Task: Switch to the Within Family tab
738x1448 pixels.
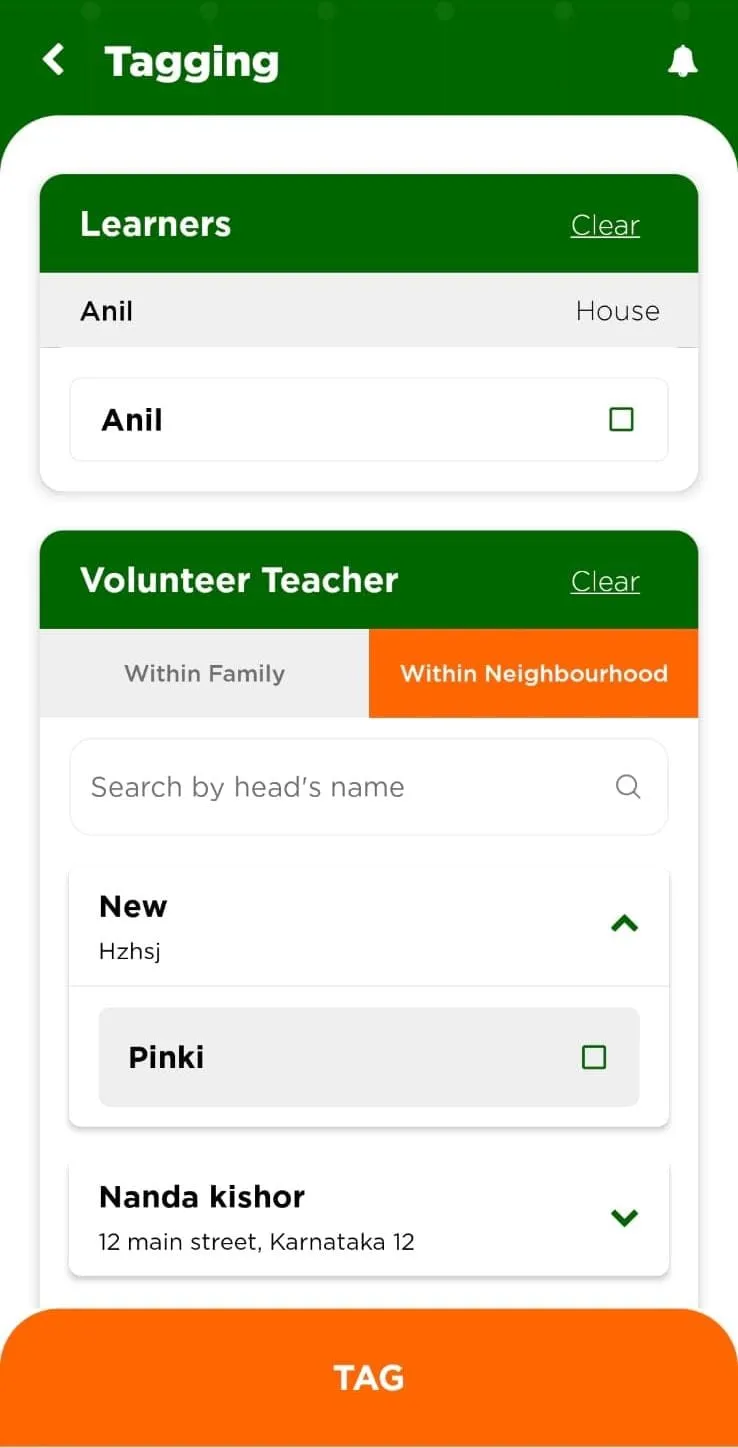Action: tap(204, 673)
